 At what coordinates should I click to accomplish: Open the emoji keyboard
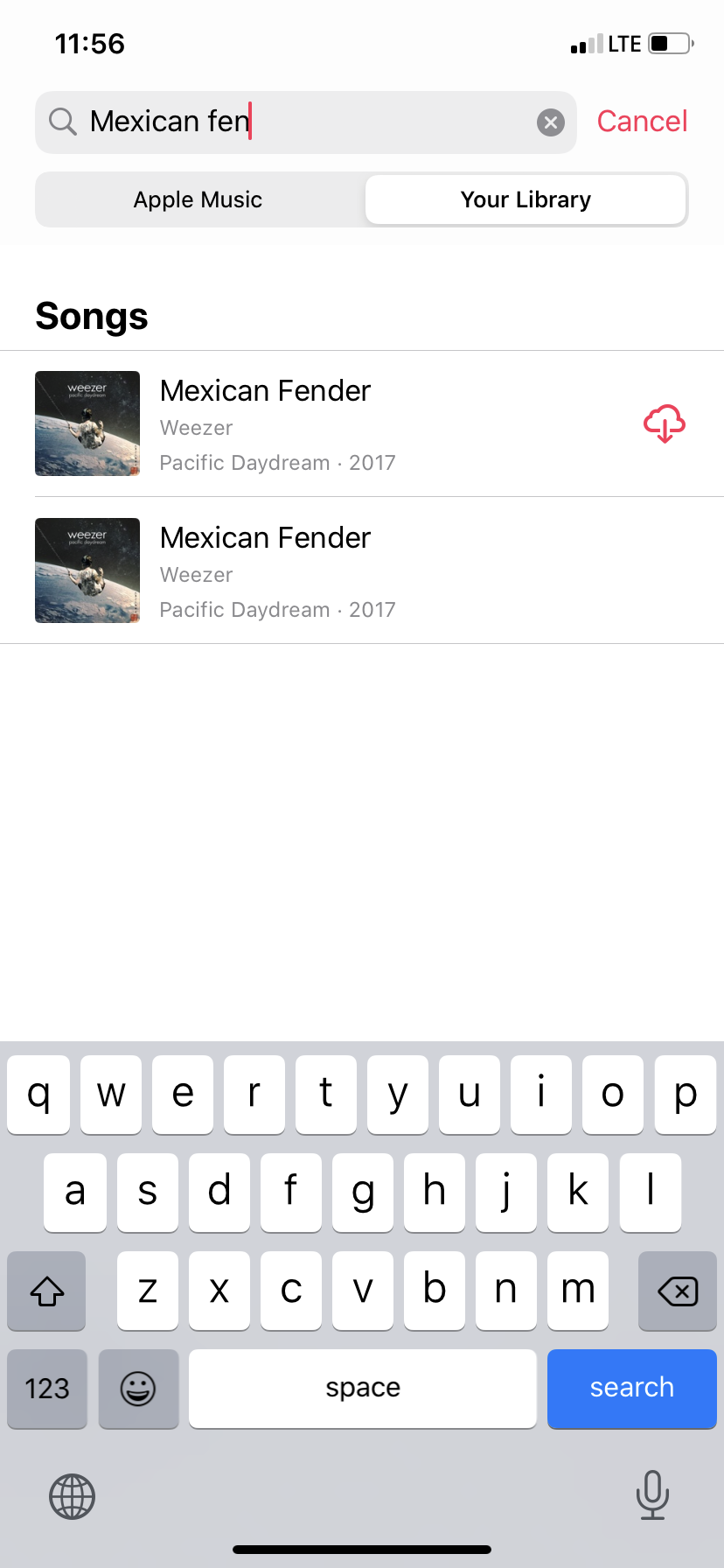coord(138,1388)
